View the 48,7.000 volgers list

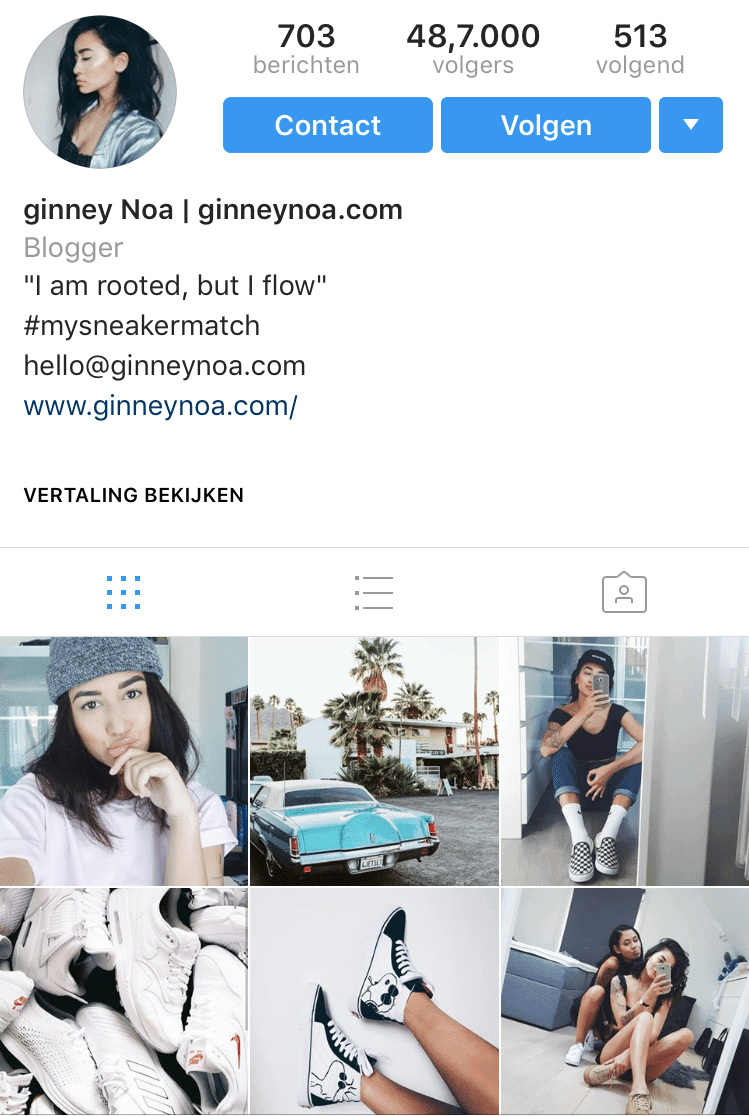tap(472, 49)
